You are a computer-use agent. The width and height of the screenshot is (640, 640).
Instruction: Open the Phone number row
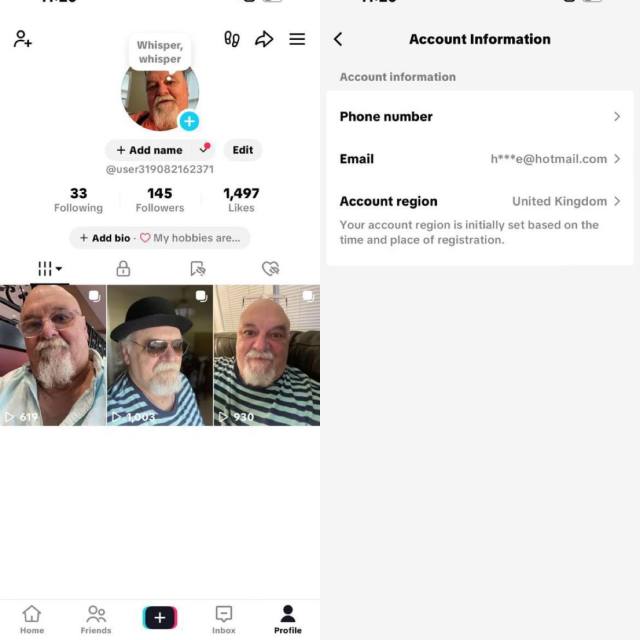point(480,116)
